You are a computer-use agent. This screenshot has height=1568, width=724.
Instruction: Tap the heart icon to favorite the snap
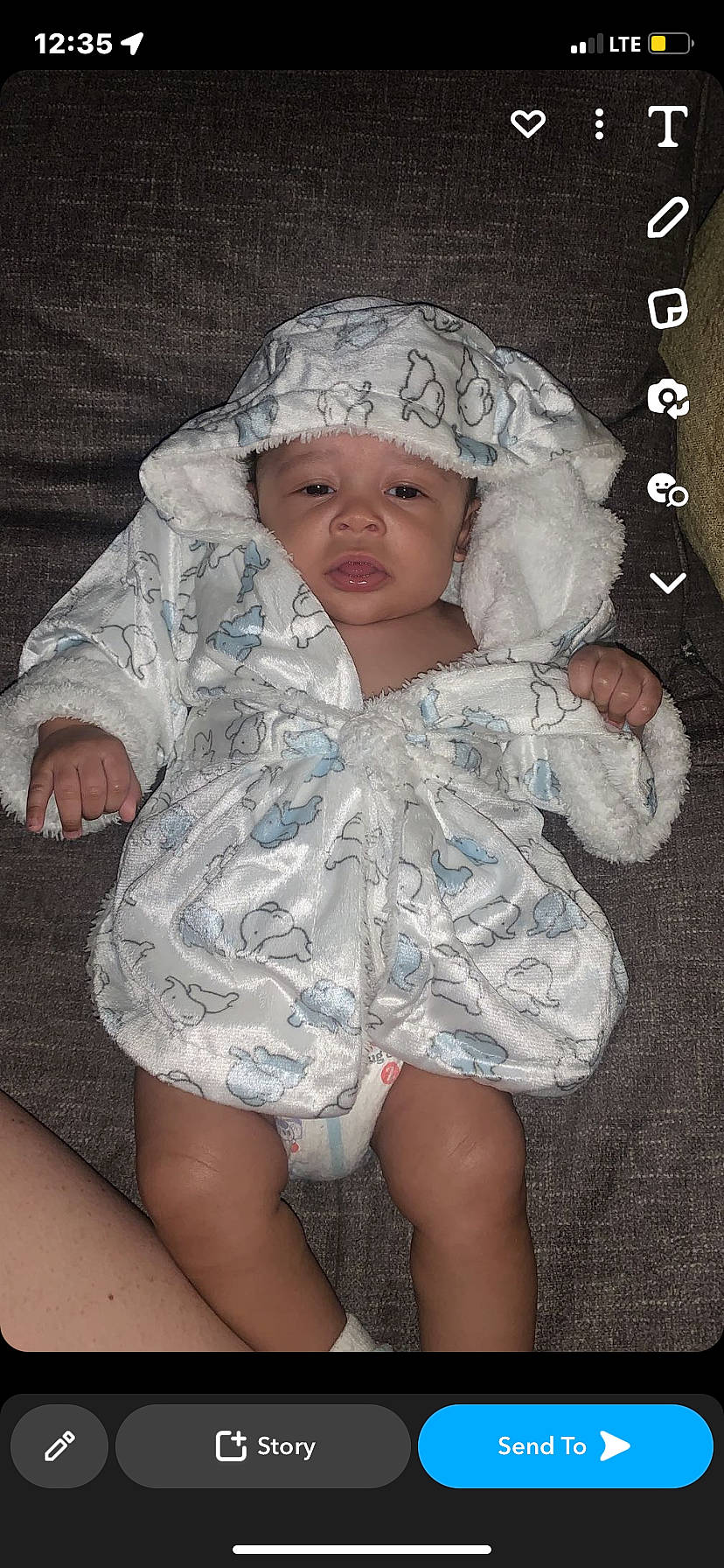click(528, 124)
